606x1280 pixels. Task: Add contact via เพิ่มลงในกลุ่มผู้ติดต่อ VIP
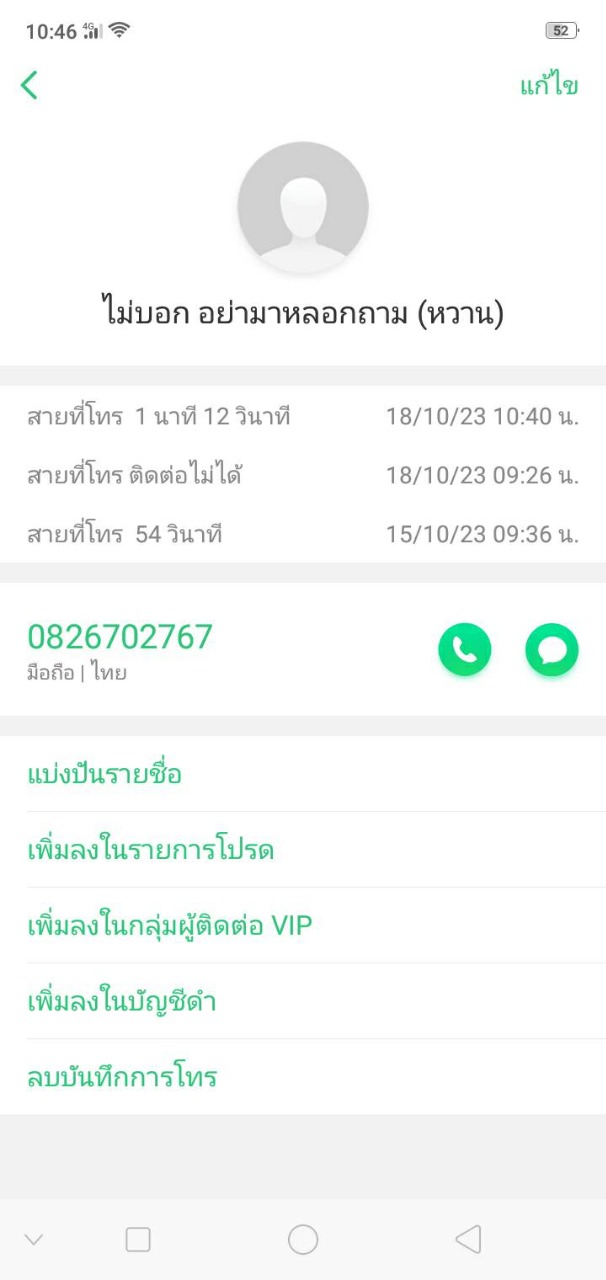[x=170, y=926]
